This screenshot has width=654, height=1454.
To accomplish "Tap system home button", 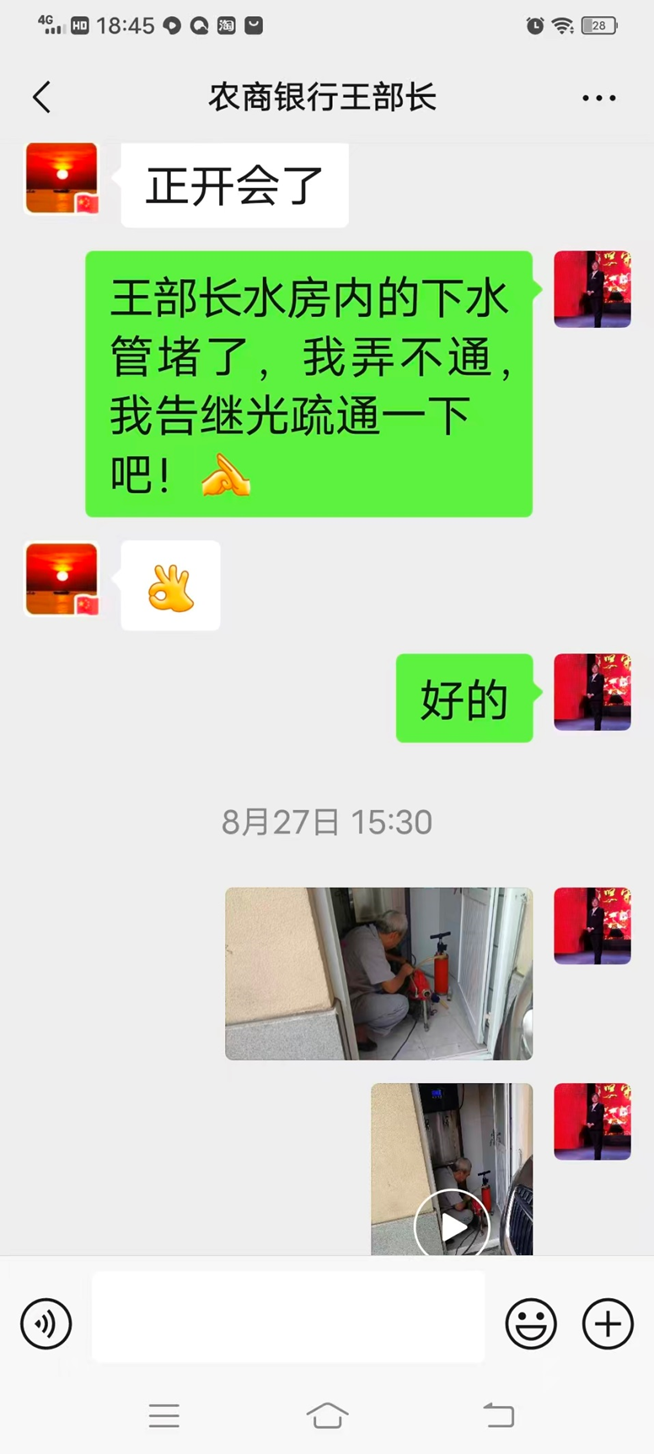I will (327, 1415).
